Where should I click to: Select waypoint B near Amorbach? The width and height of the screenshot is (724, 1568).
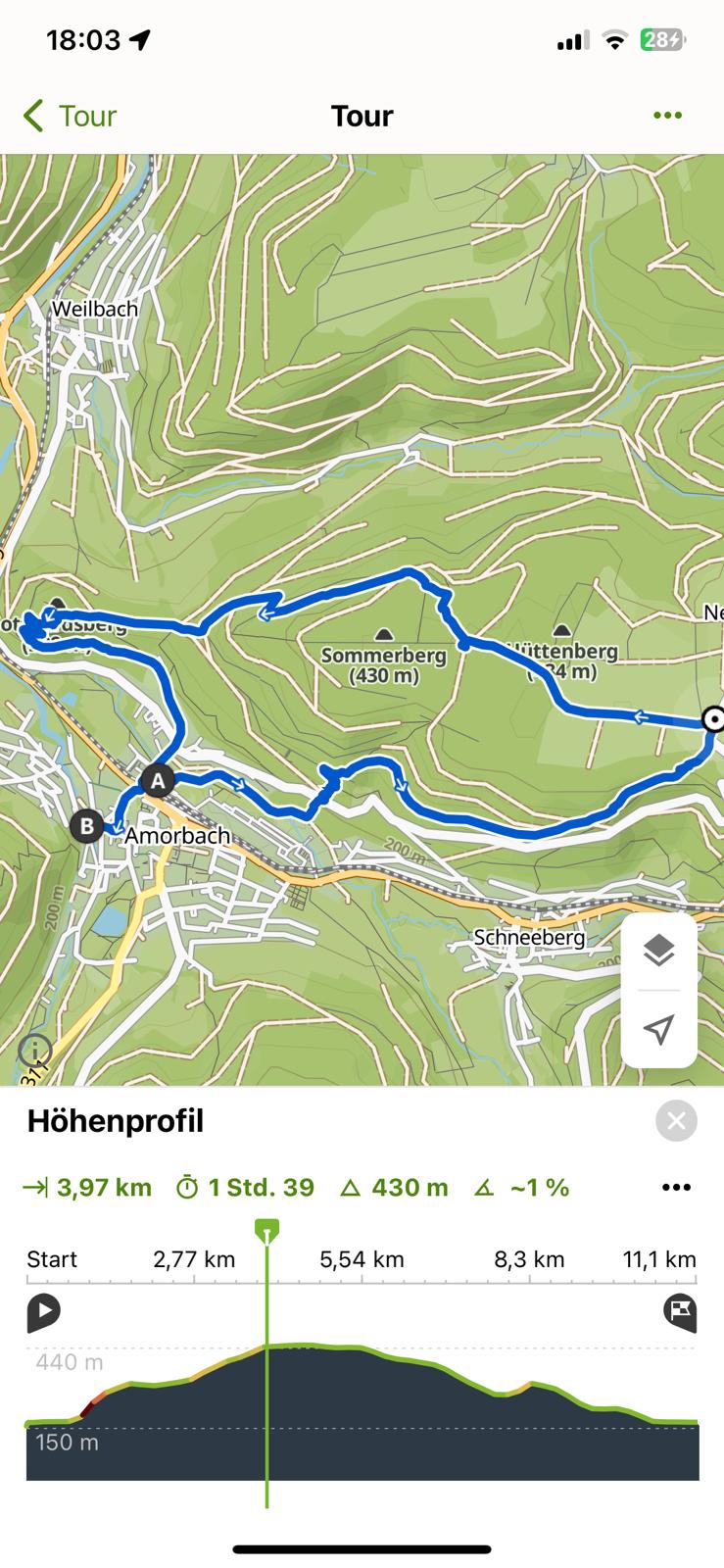pos(87,826)
